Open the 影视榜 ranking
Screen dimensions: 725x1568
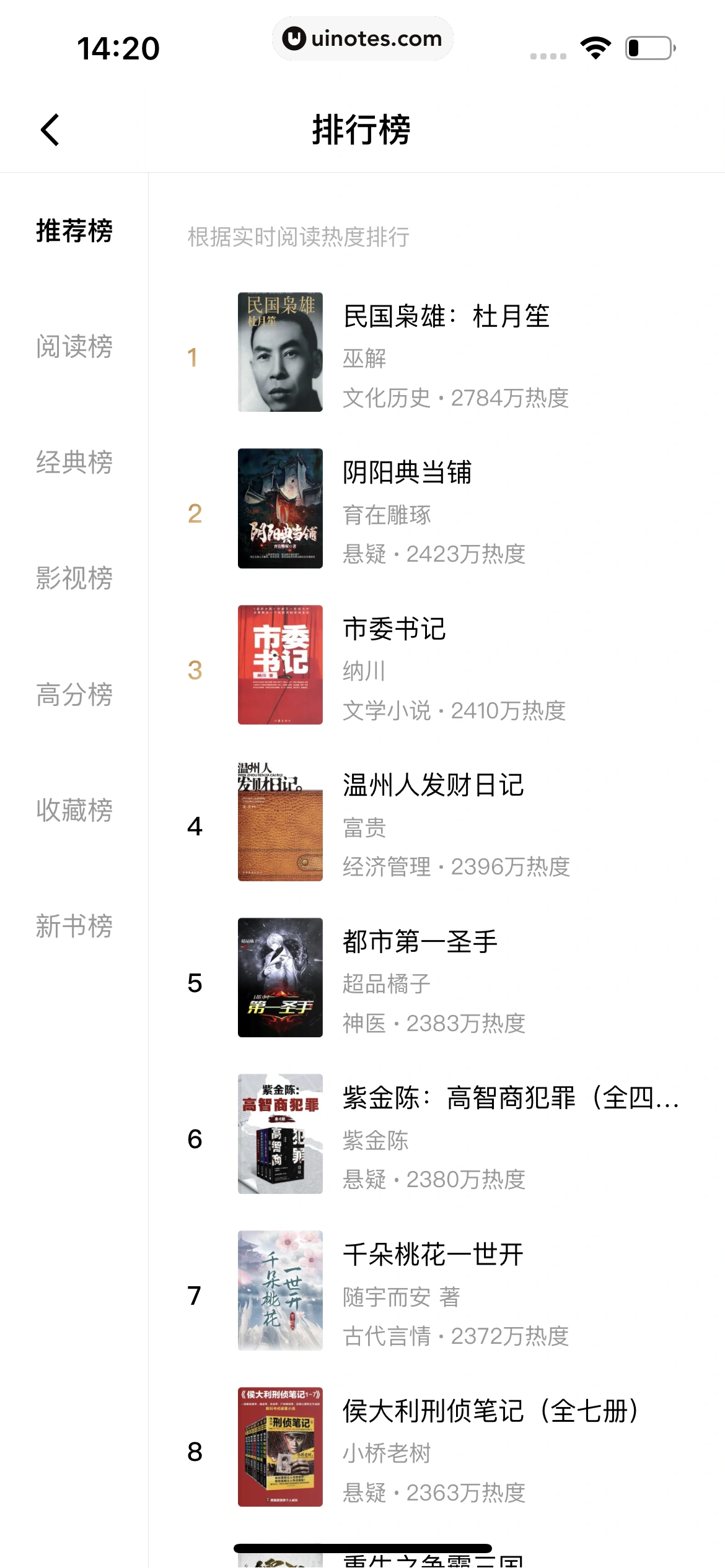click(x=74, y=578)
